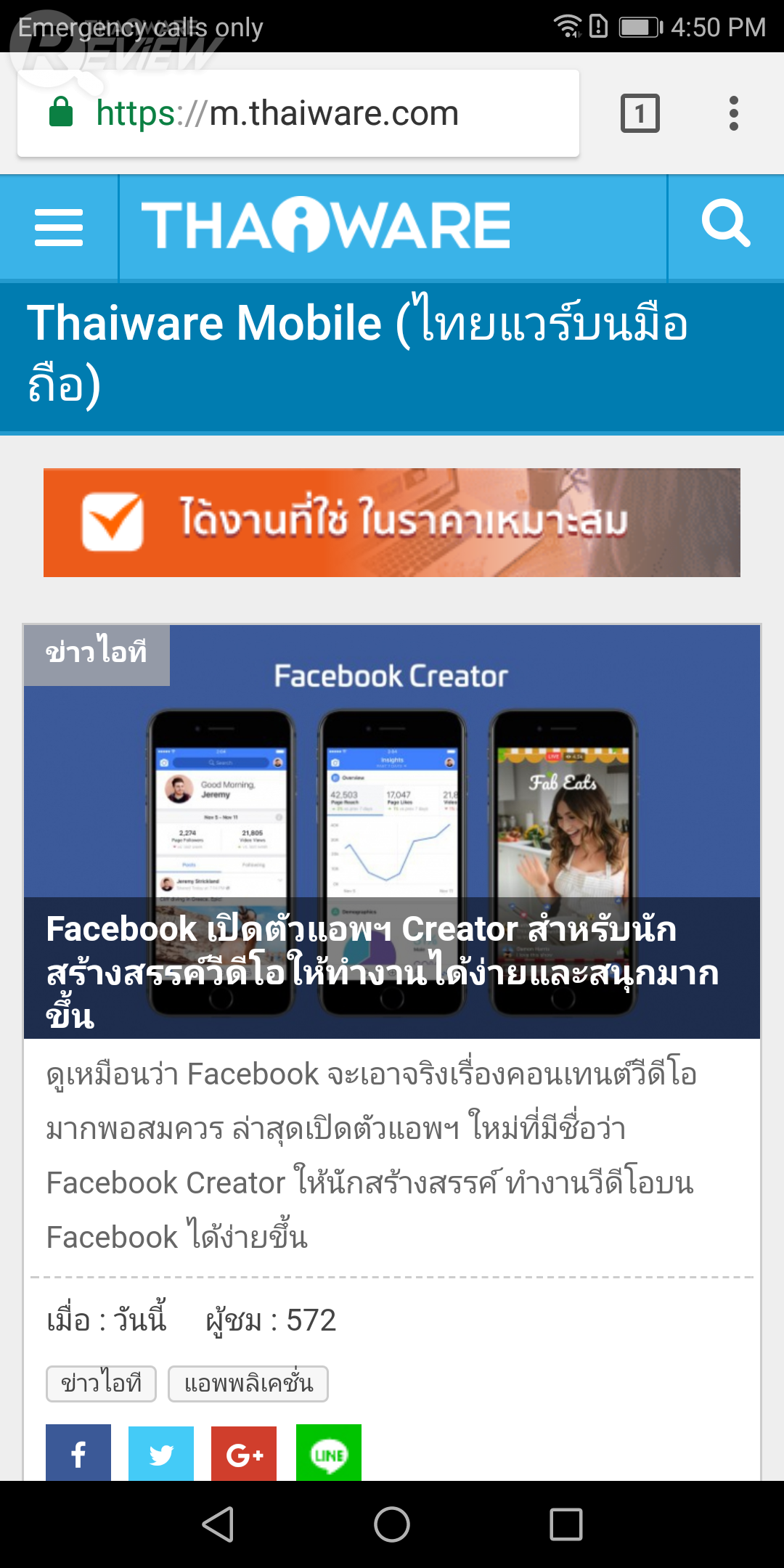The height and width of the screenshot is (1568, 784).
Task: Select the ข่าวไอที tag chip
Action: point(101,1383)
